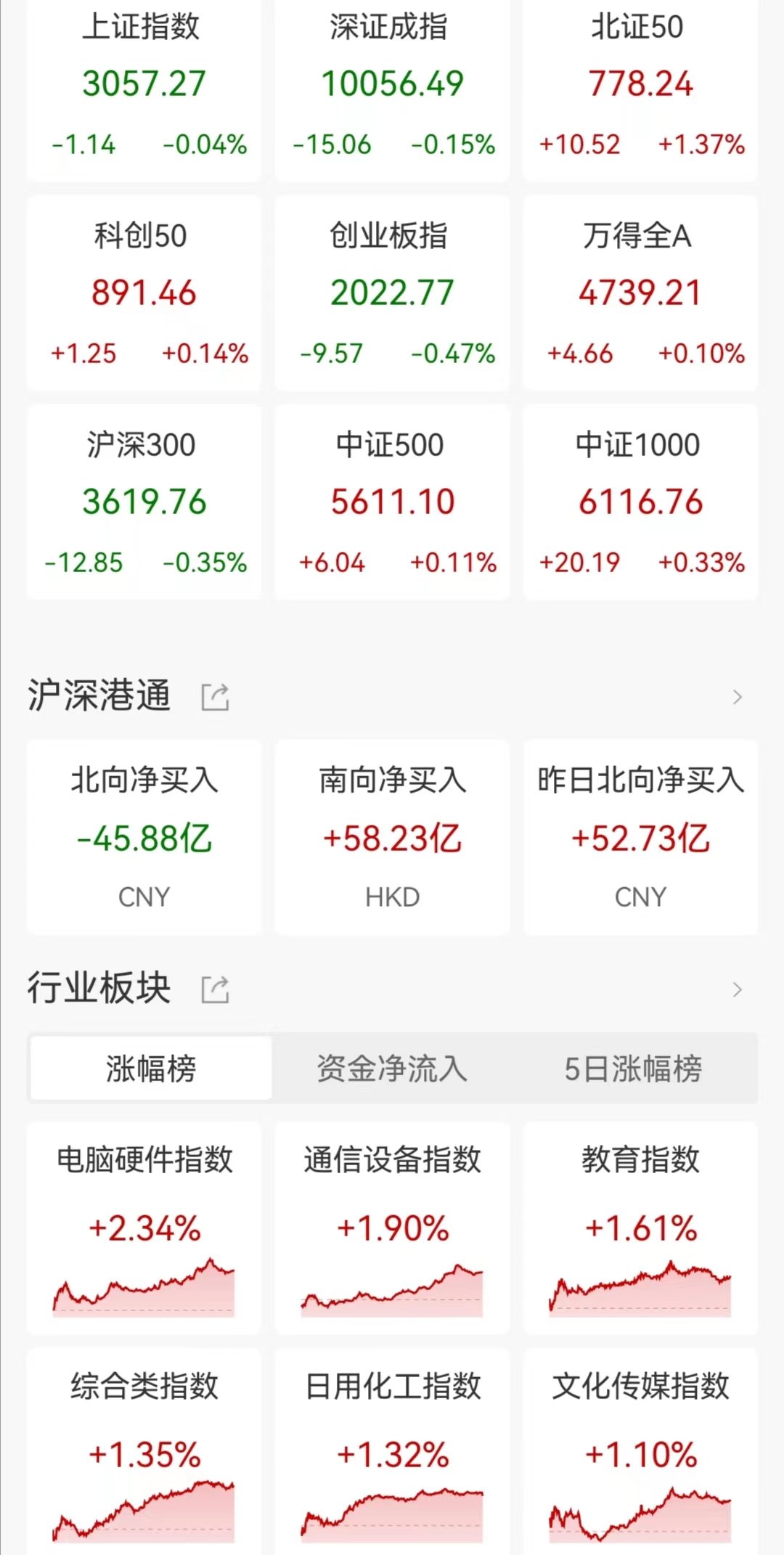Share the 沪深港通 section
Screen dimensions: 784x1555
(215, 697)
